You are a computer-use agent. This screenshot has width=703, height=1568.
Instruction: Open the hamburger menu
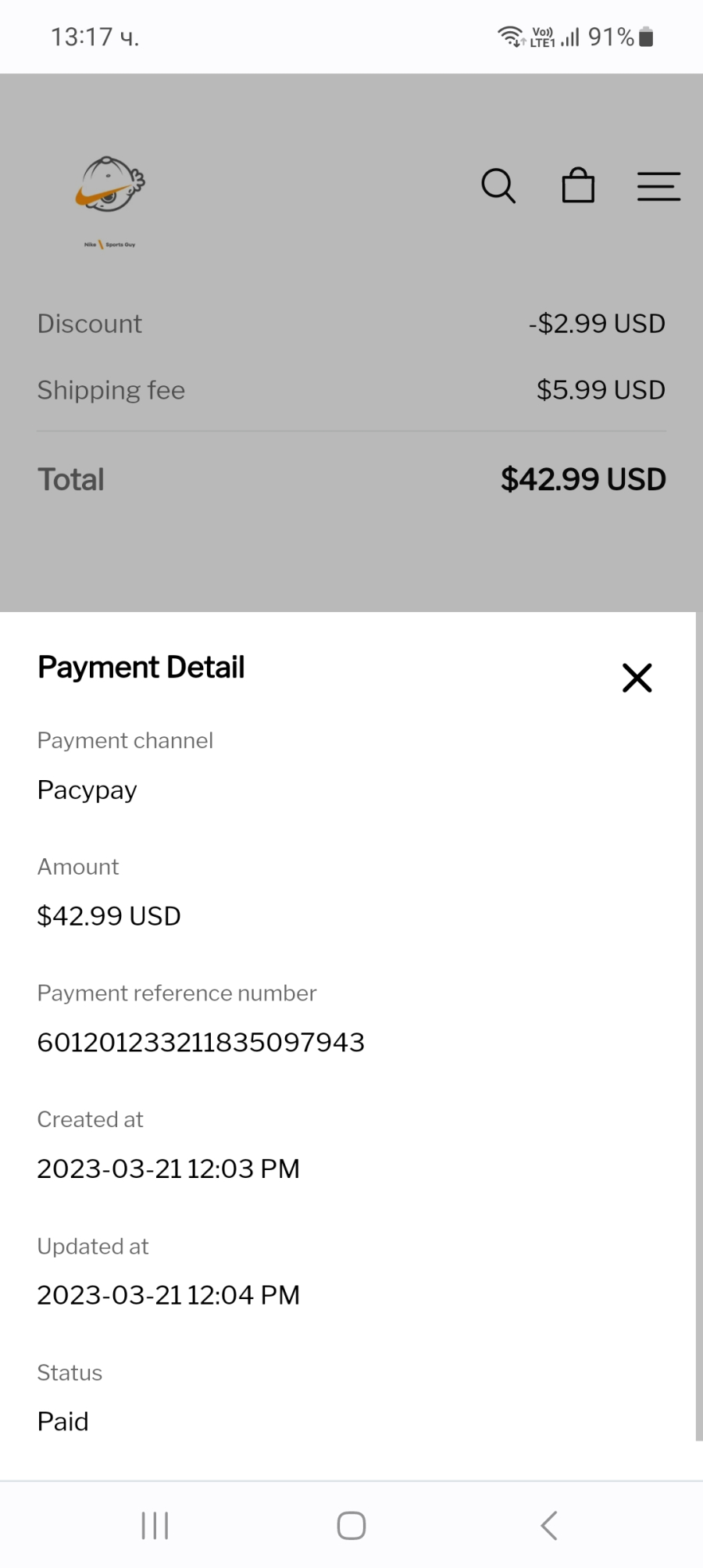pyautogui.click(x=658, y=186)
